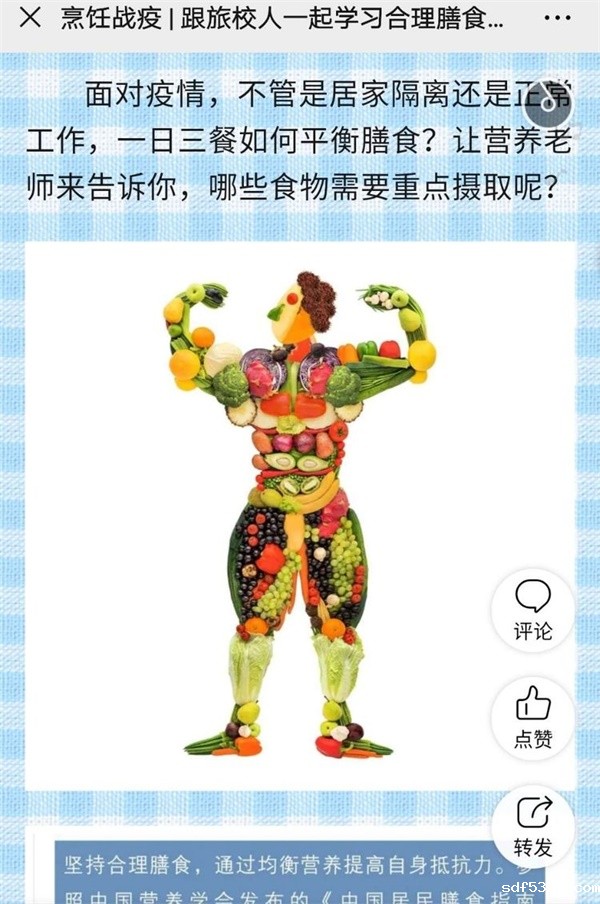Like the article via 点赞

[533, 717]
